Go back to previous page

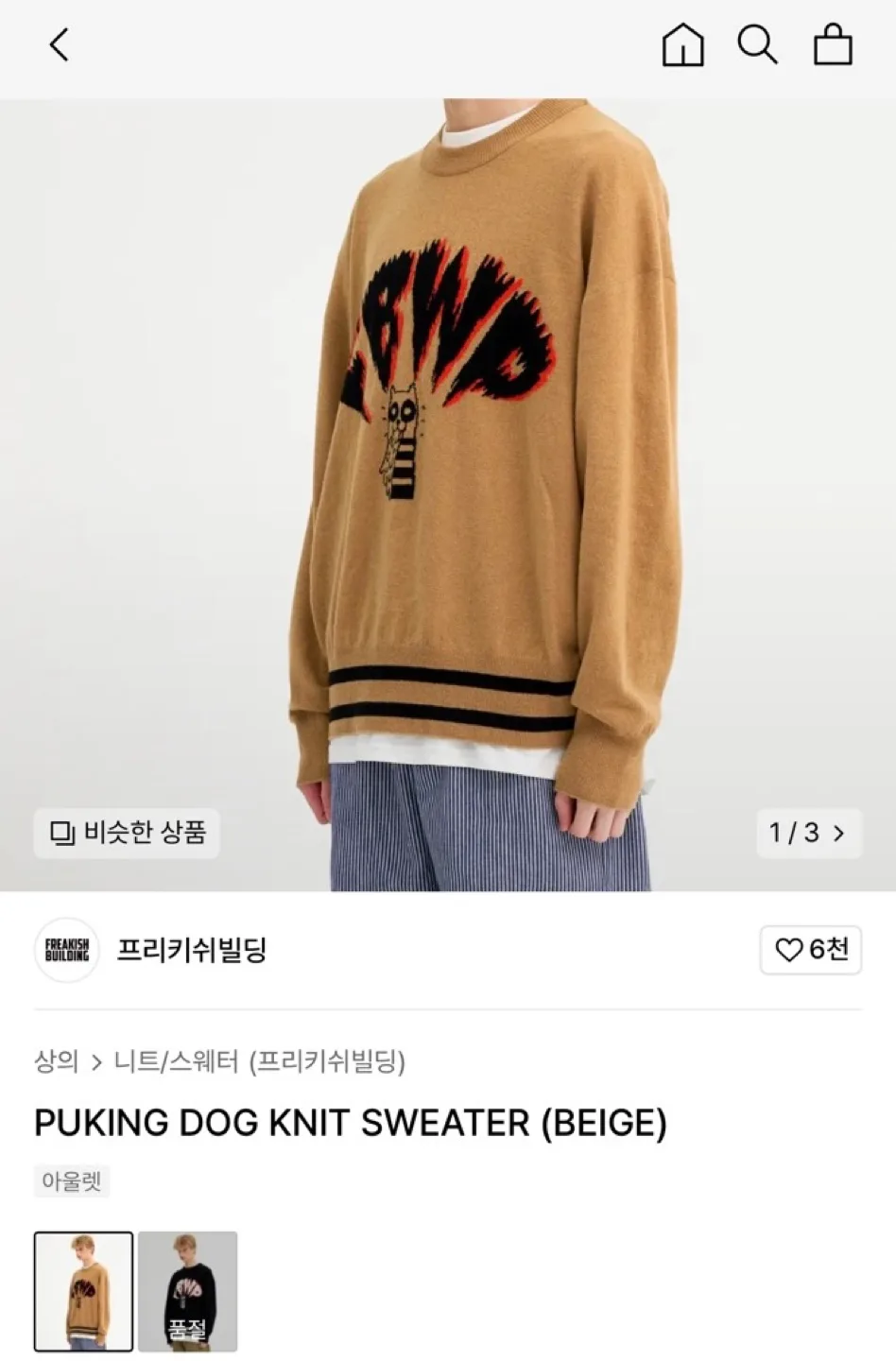60,44
